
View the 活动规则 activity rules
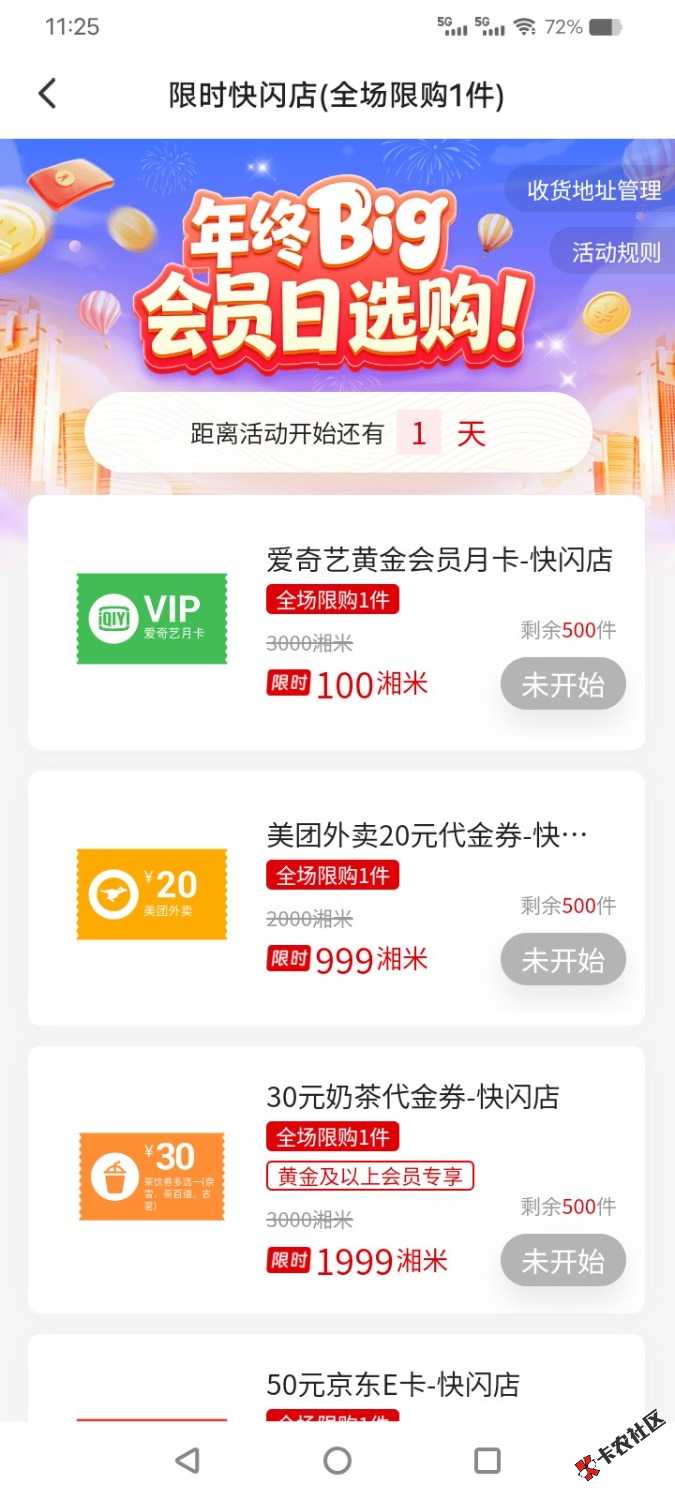click(615, 252)
